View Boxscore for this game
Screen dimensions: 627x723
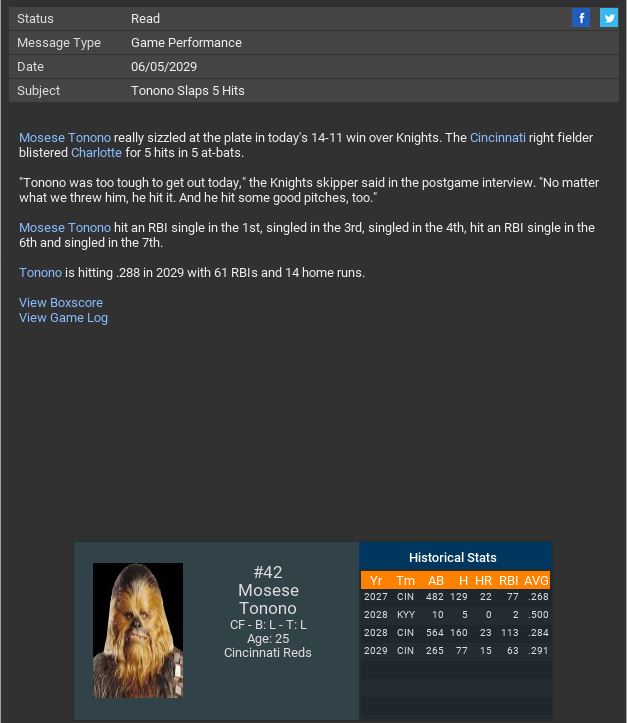[61, 302]
